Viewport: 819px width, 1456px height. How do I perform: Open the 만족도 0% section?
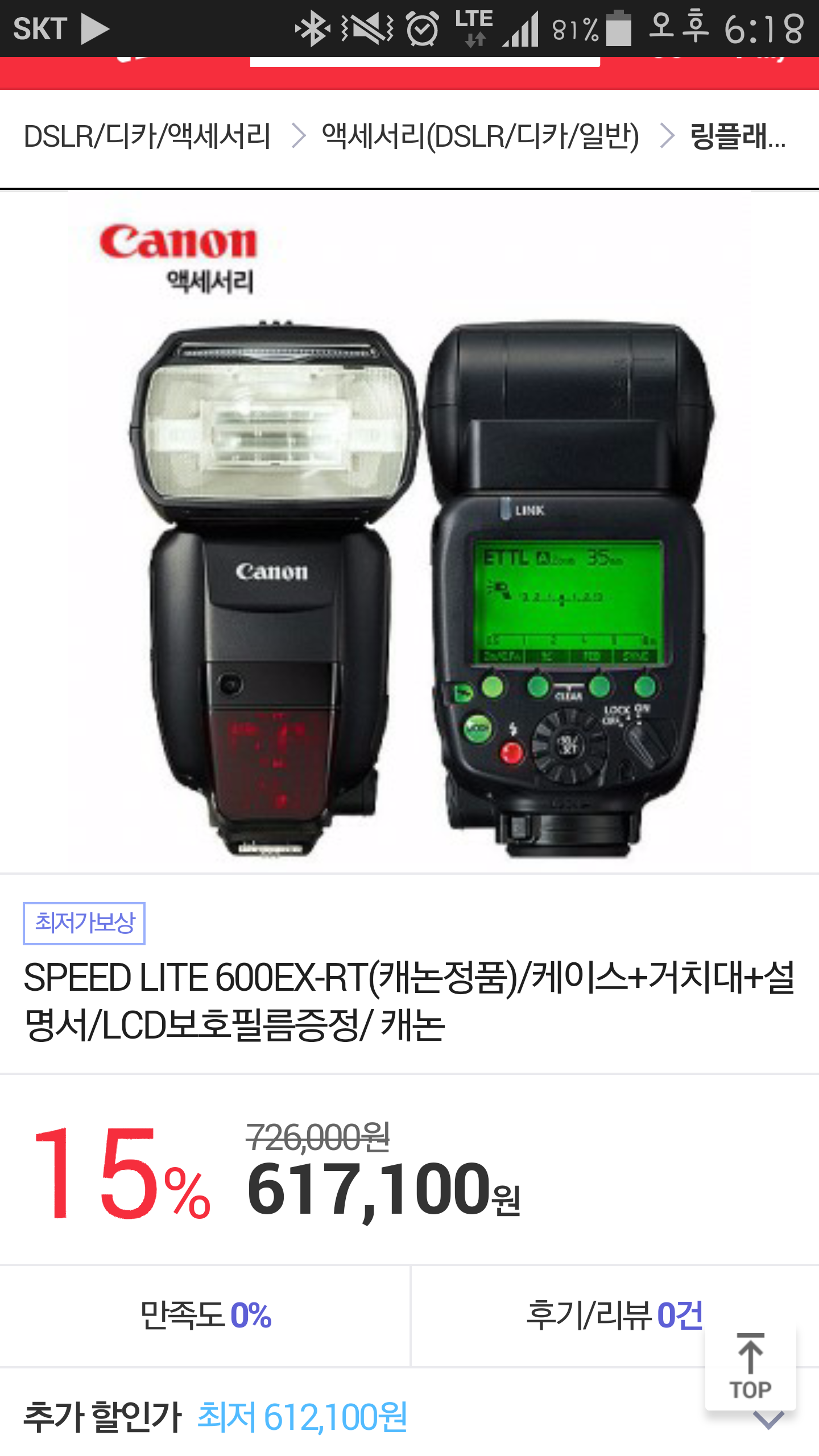tap(205, 1316)
